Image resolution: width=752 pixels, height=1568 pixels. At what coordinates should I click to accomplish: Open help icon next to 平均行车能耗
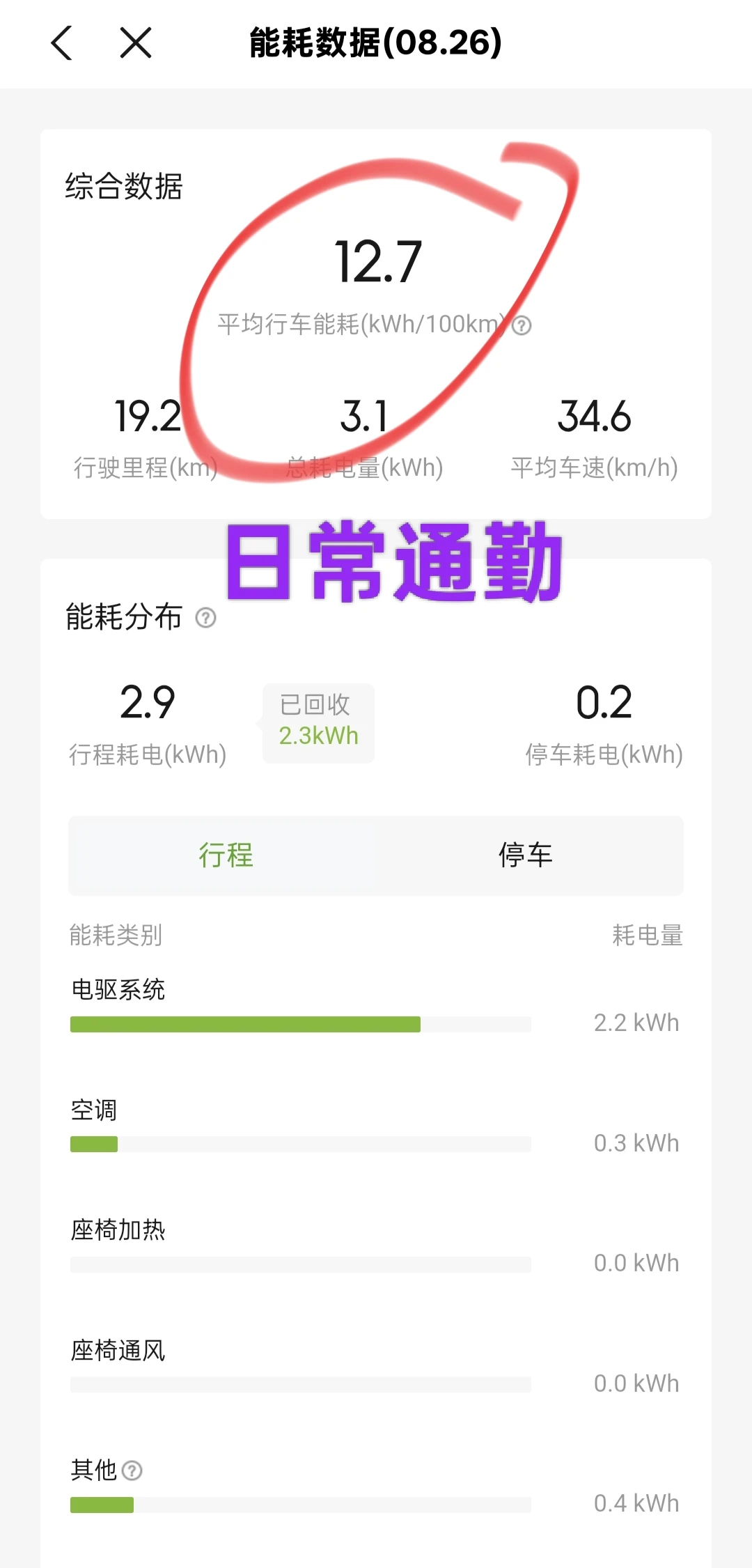click(522, 325)
